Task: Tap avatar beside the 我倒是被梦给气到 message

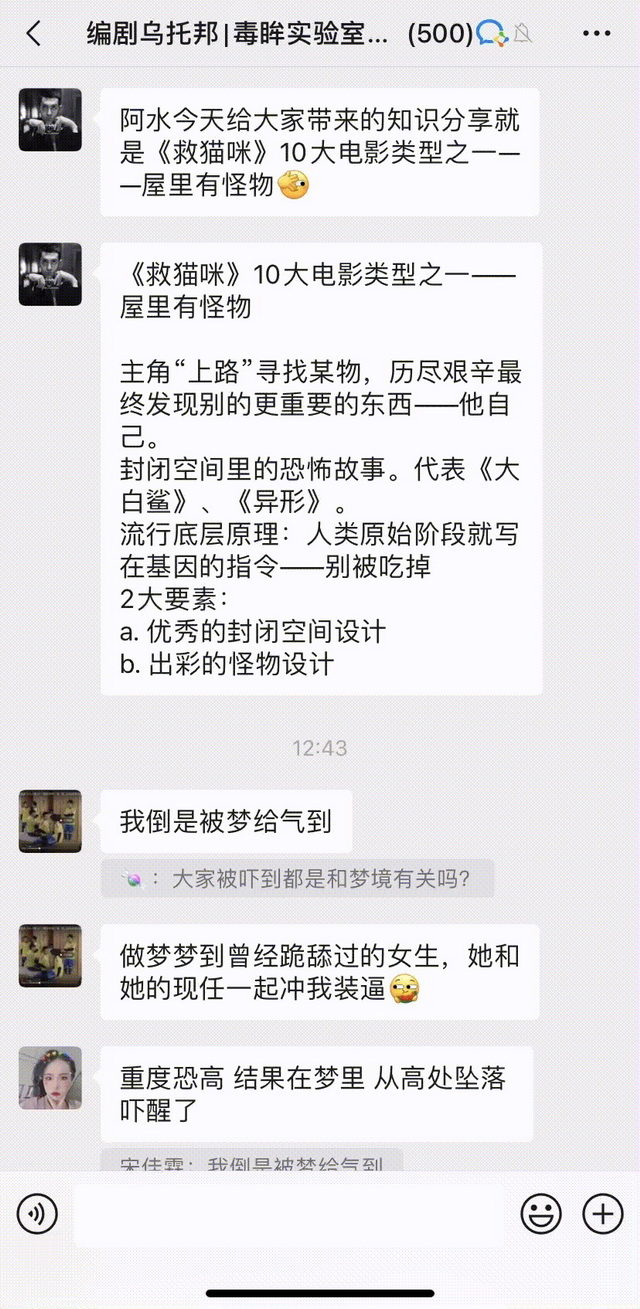Action: 50,821
